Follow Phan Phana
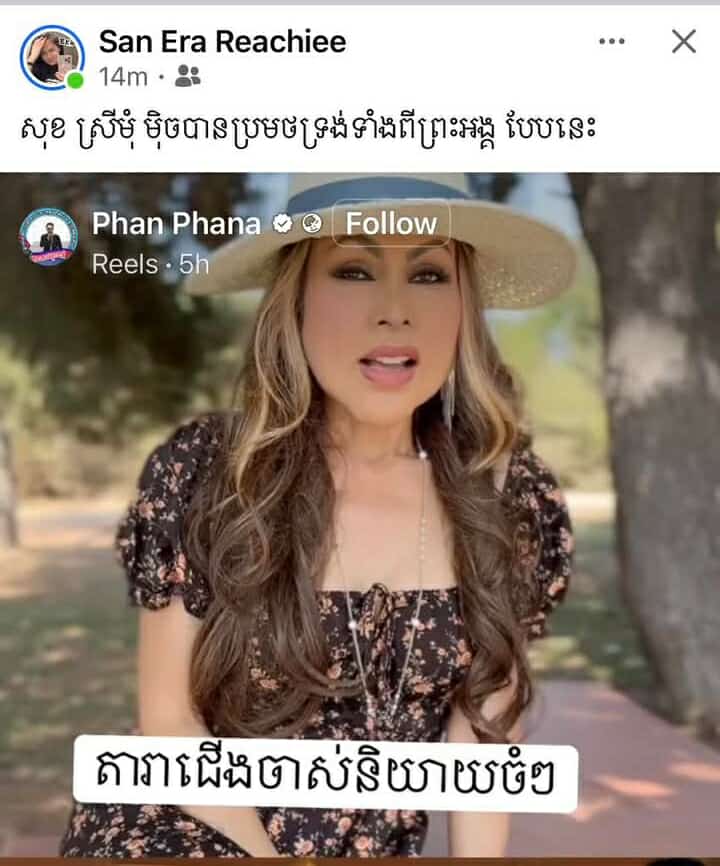720x866 pixels. 391,224
